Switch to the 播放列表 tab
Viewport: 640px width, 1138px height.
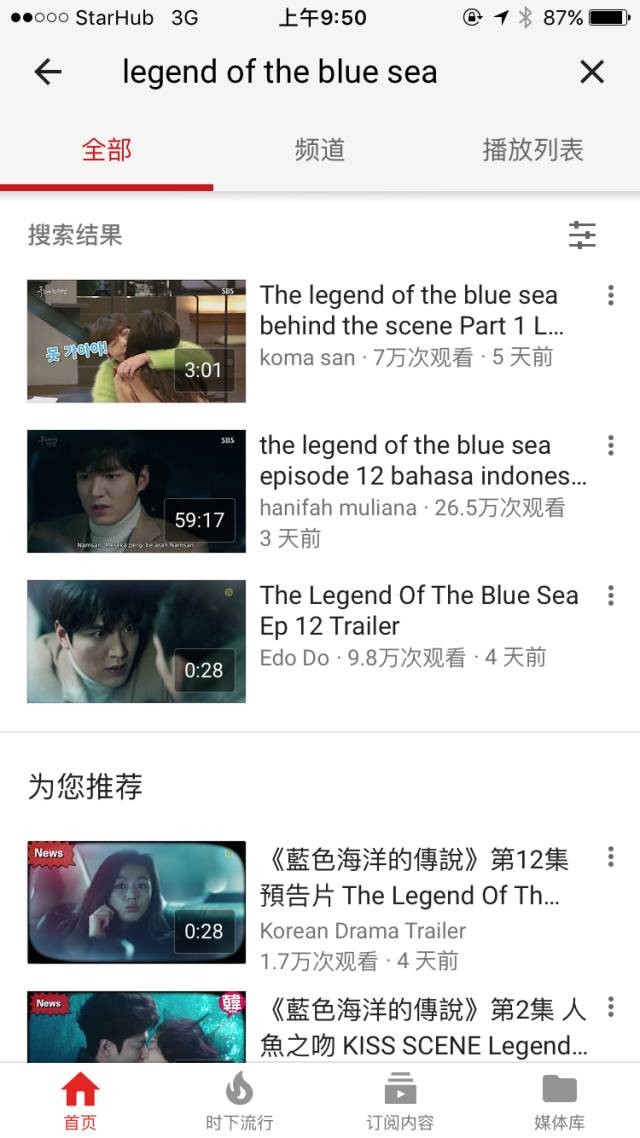(532, 151)
